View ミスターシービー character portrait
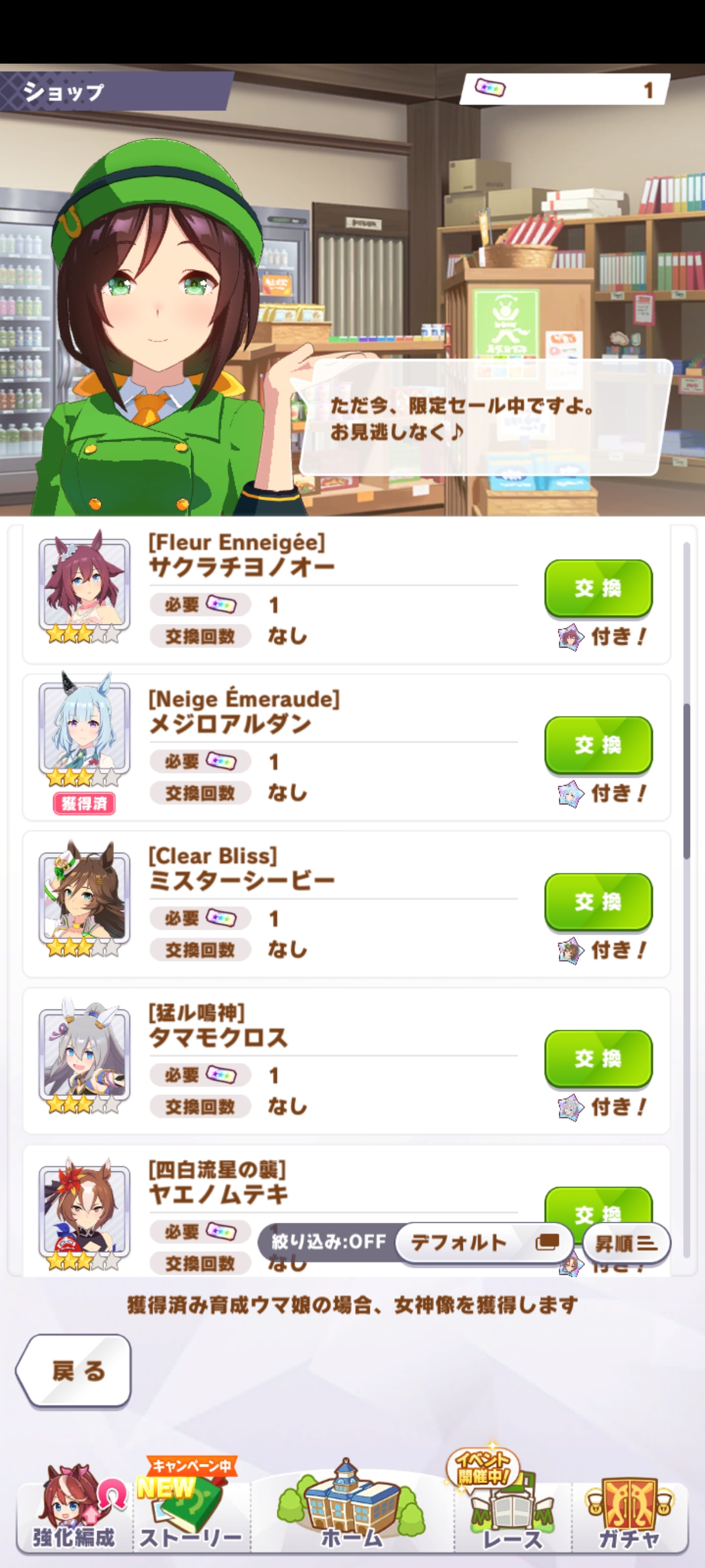Screen dimensions: 705x1568 click(84, 897)
